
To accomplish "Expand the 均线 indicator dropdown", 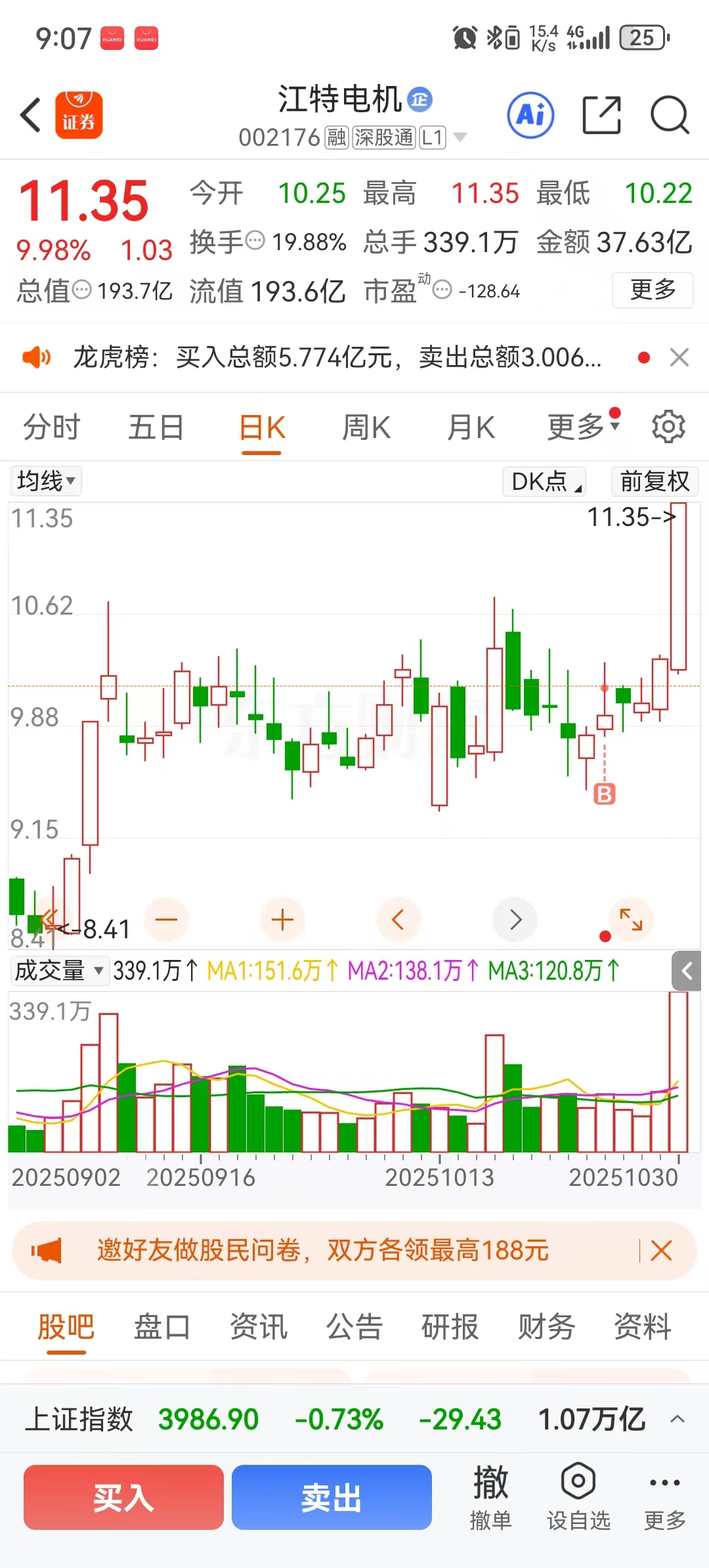I will click(46, 481).
